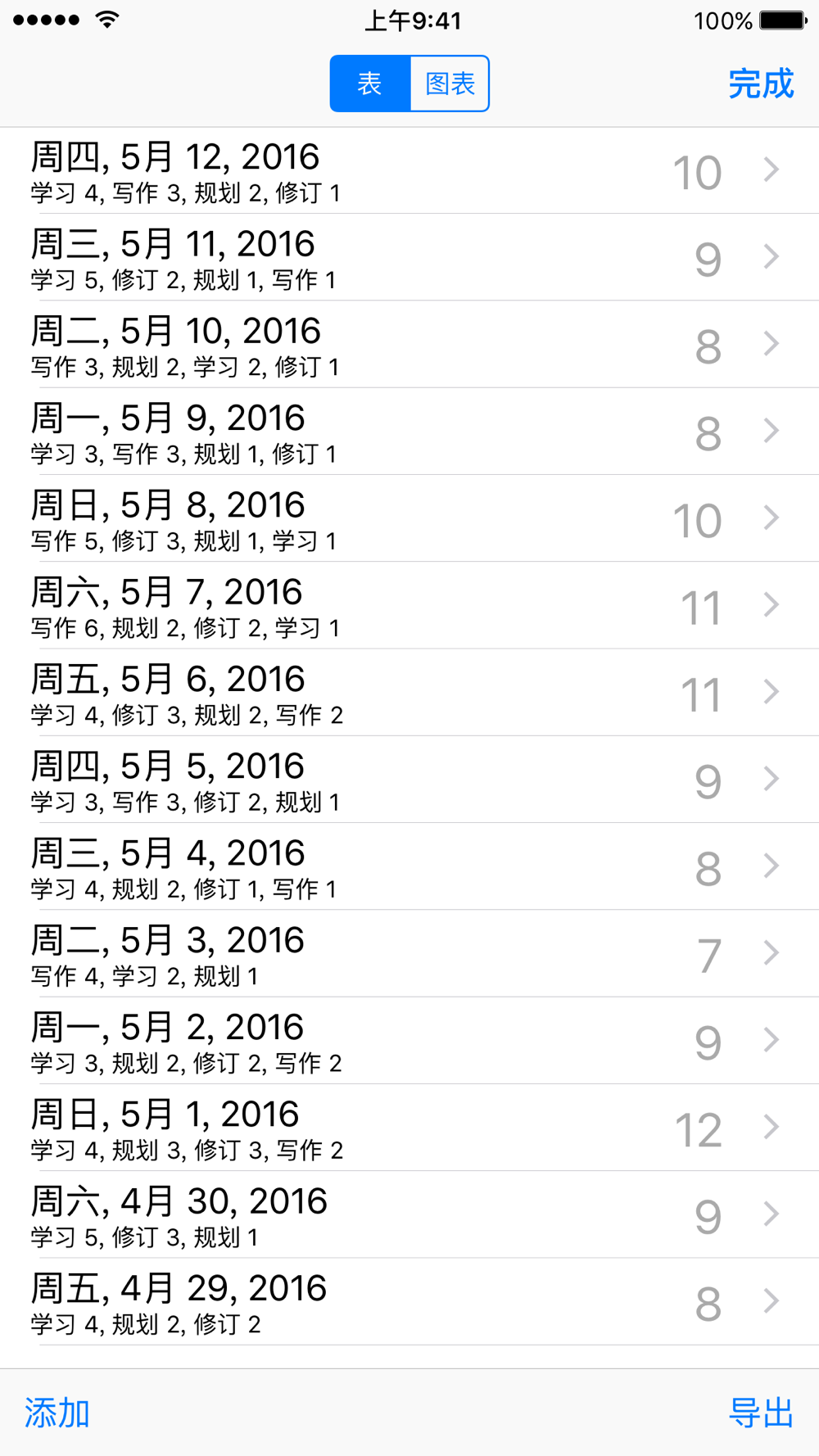The width and height of the screenshot is (819, 1456).
Task: Switch to the 图表 segment
Action: point(450,84)
